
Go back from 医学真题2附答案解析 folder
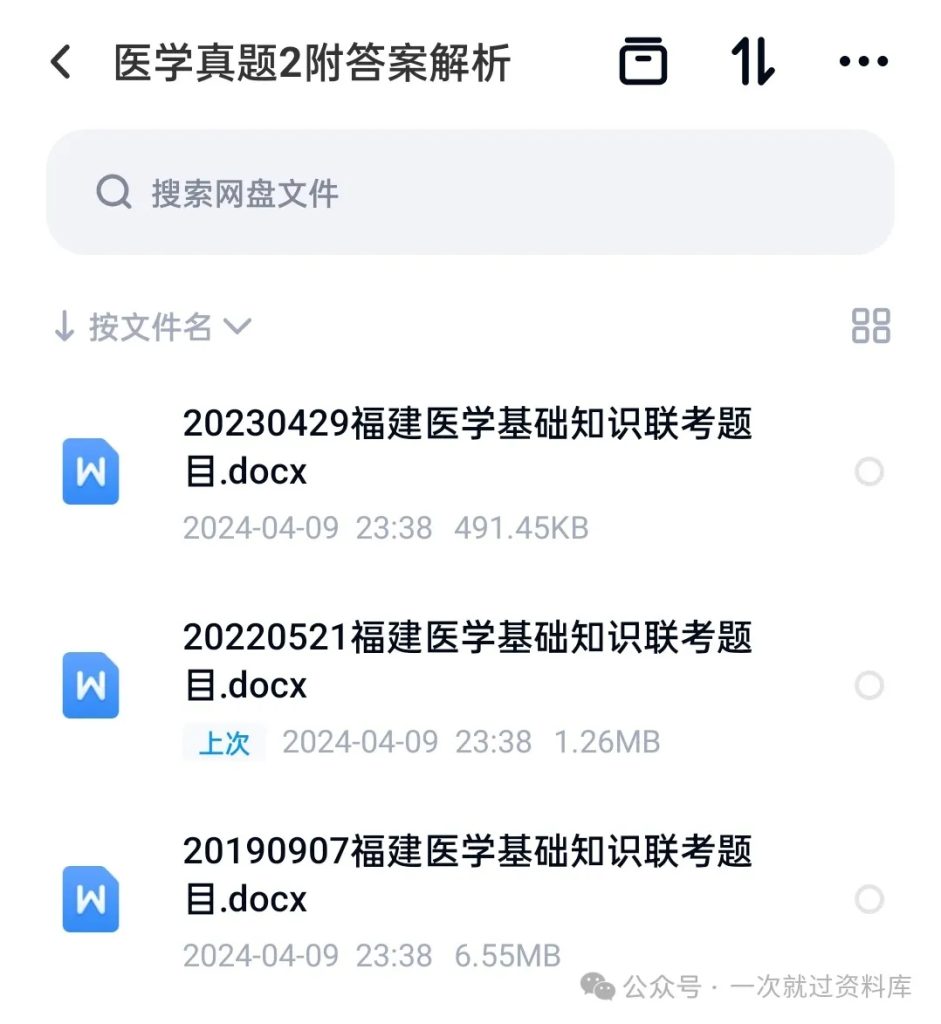[61, 63]
